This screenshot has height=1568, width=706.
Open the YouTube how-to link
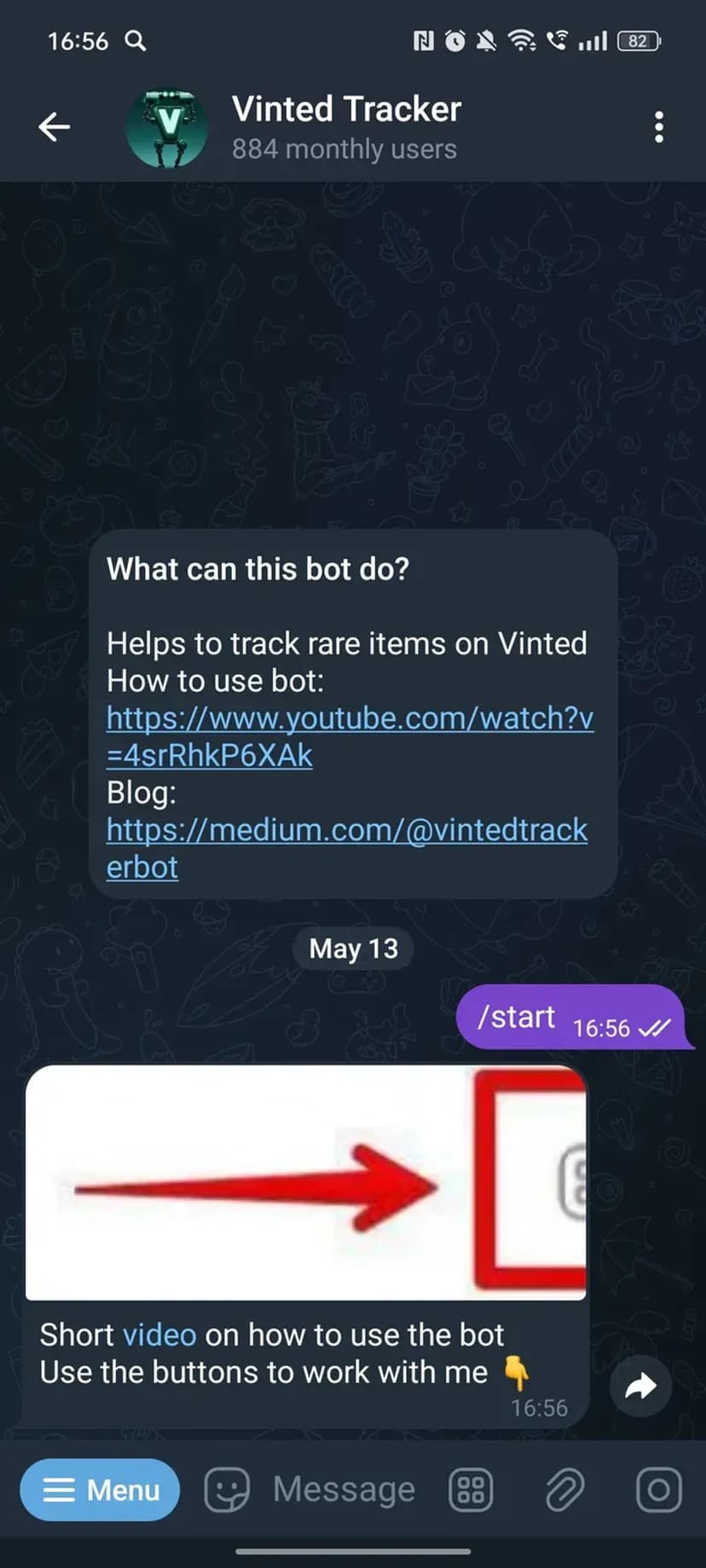click(349, 735)
